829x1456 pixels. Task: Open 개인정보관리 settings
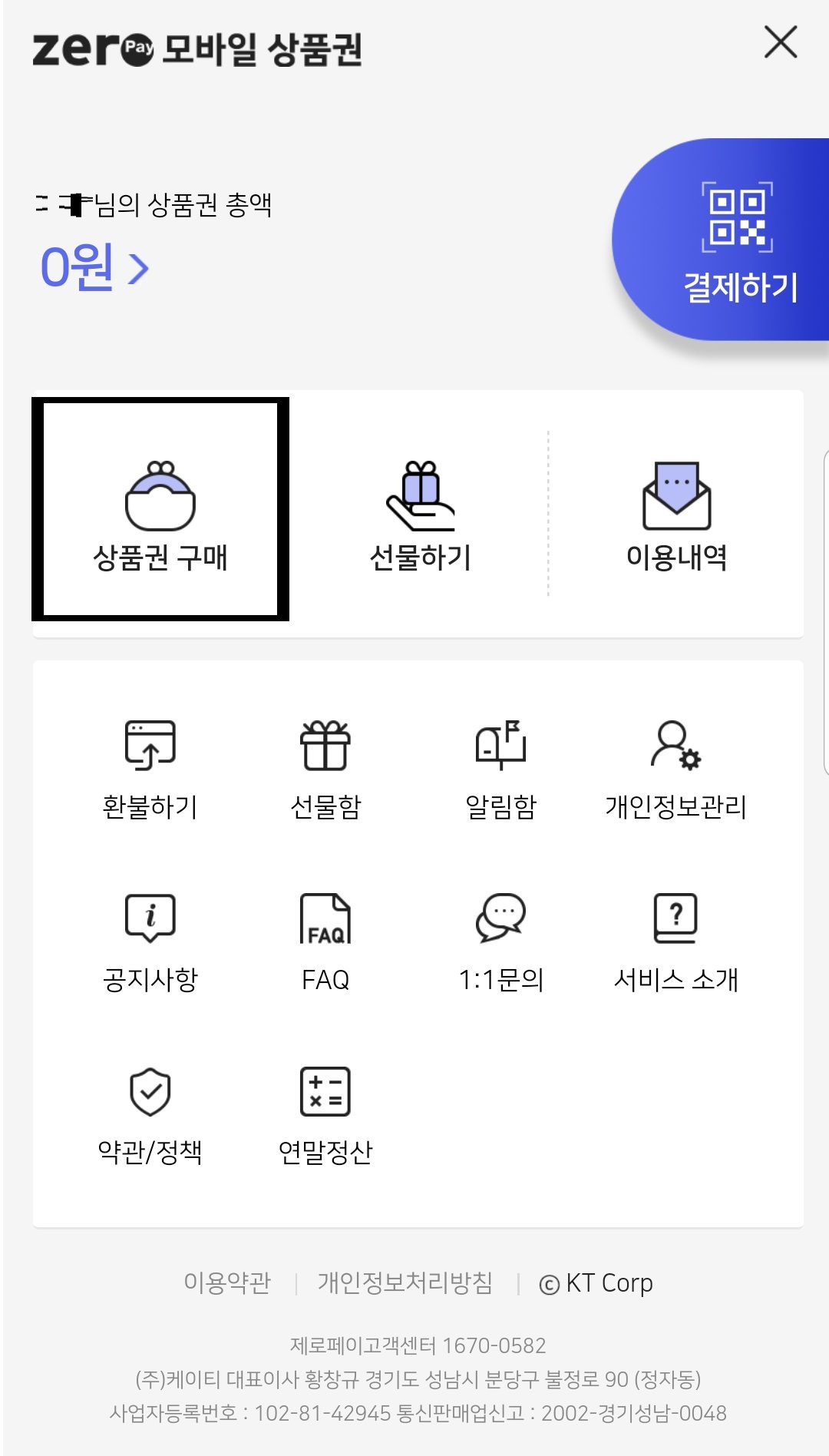pos(675,769)
